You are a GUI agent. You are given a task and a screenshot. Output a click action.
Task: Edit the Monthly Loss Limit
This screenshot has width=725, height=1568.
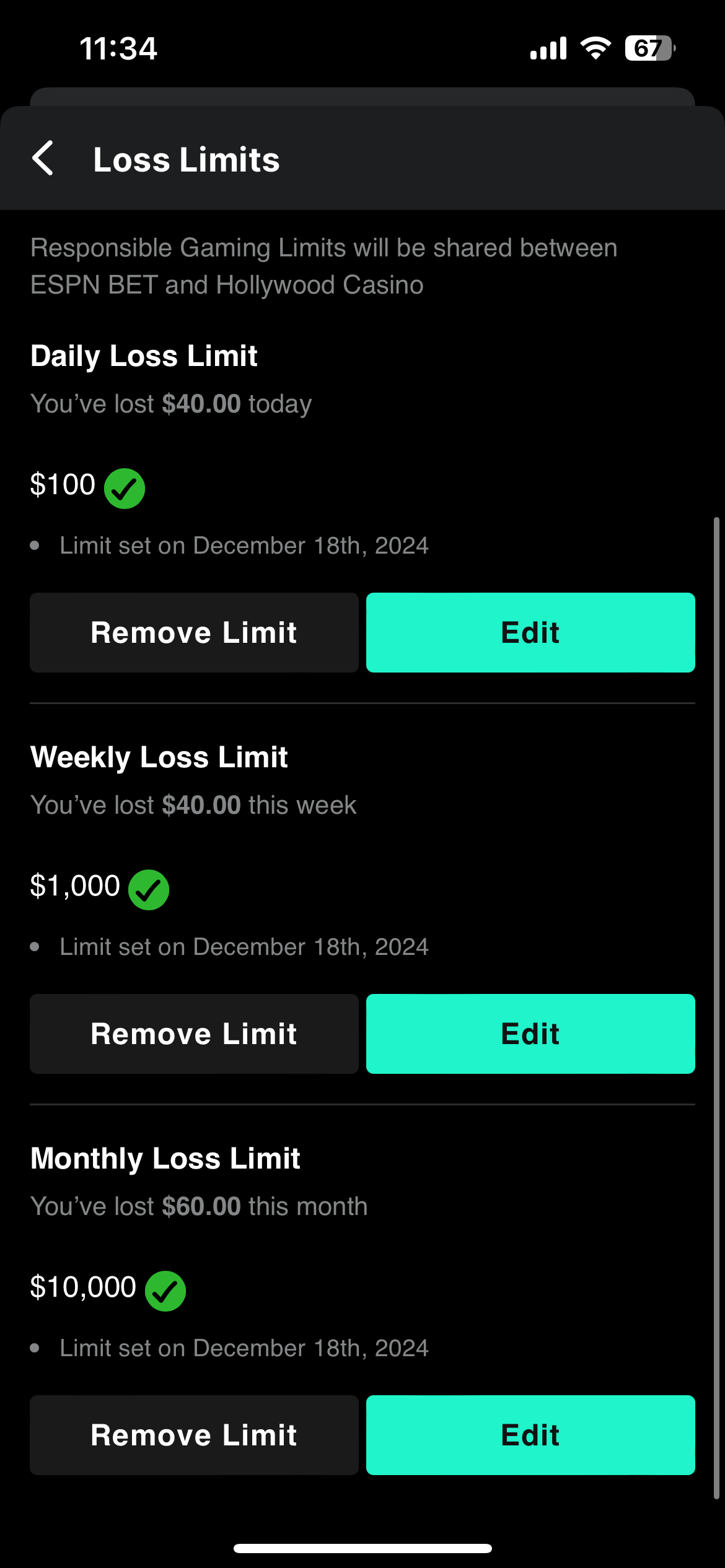(x=530, y=1435)
